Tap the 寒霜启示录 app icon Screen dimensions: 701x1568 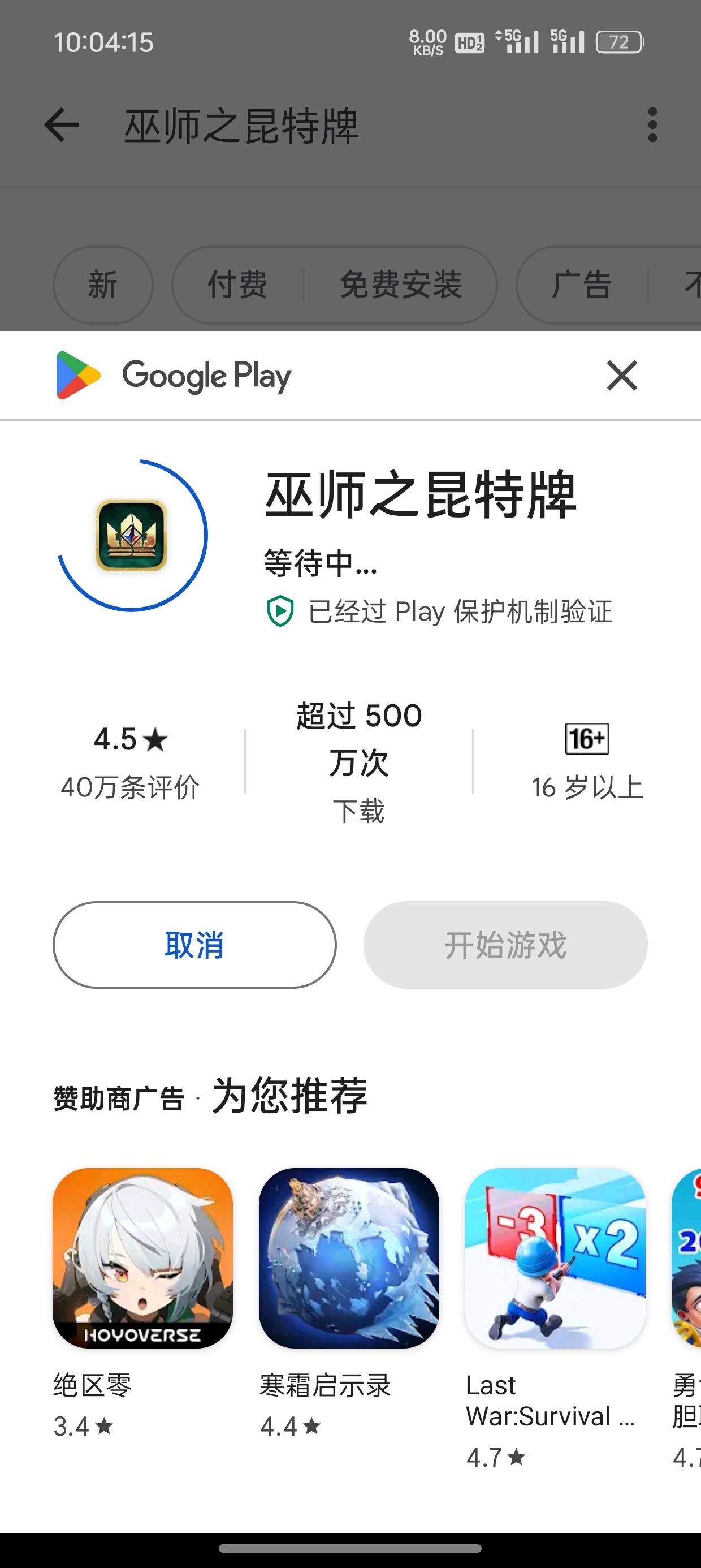tap(349, 1257)
